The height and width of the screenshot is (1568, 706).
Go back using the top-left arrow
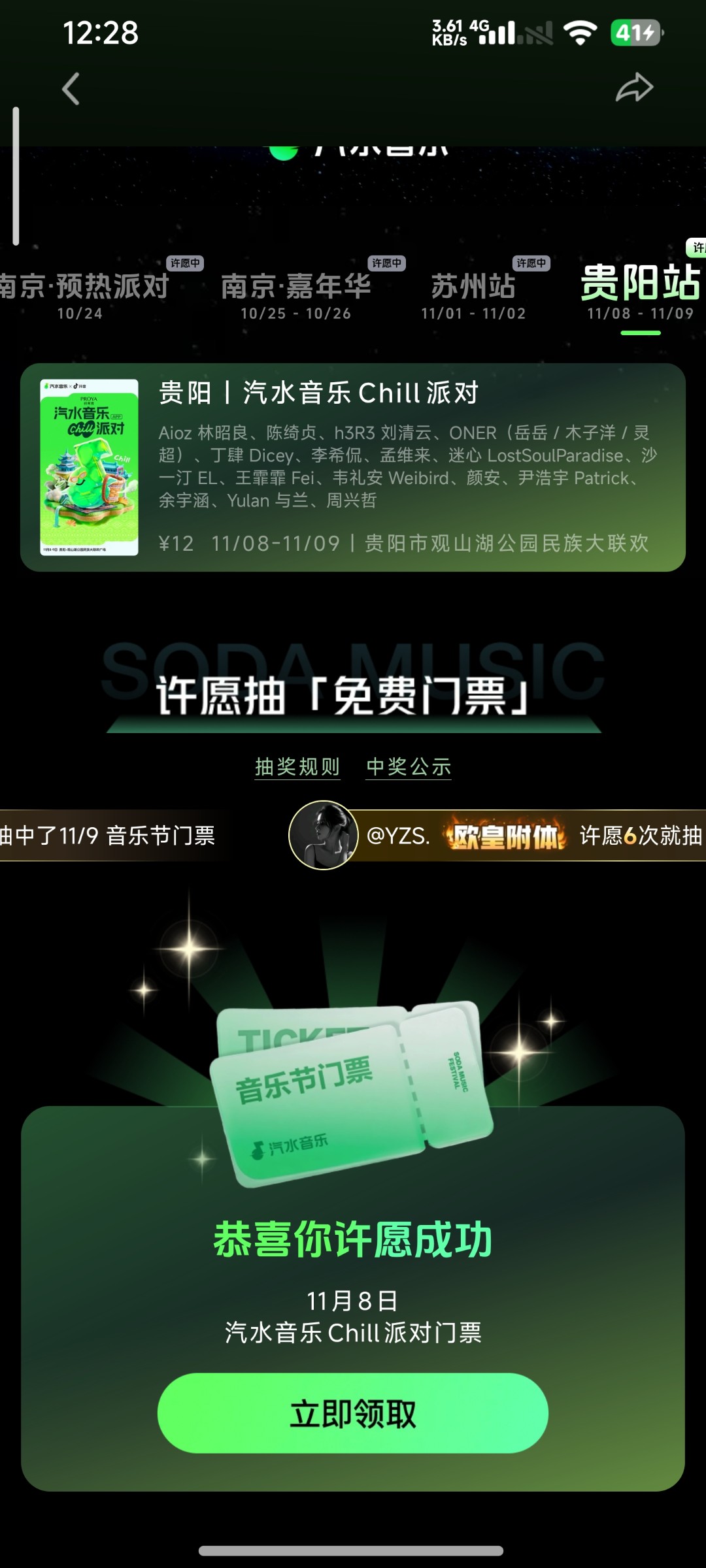click(x=71, y=89)
